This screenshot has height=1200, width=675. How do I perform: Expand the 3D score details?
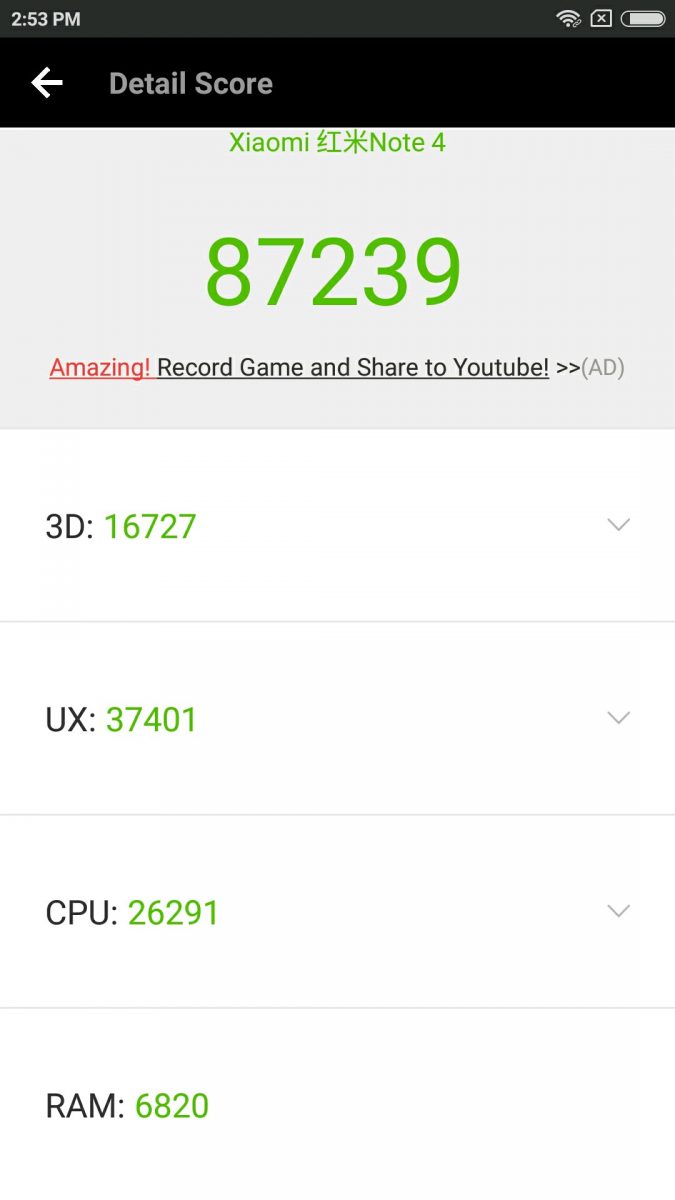pos(337,525)
